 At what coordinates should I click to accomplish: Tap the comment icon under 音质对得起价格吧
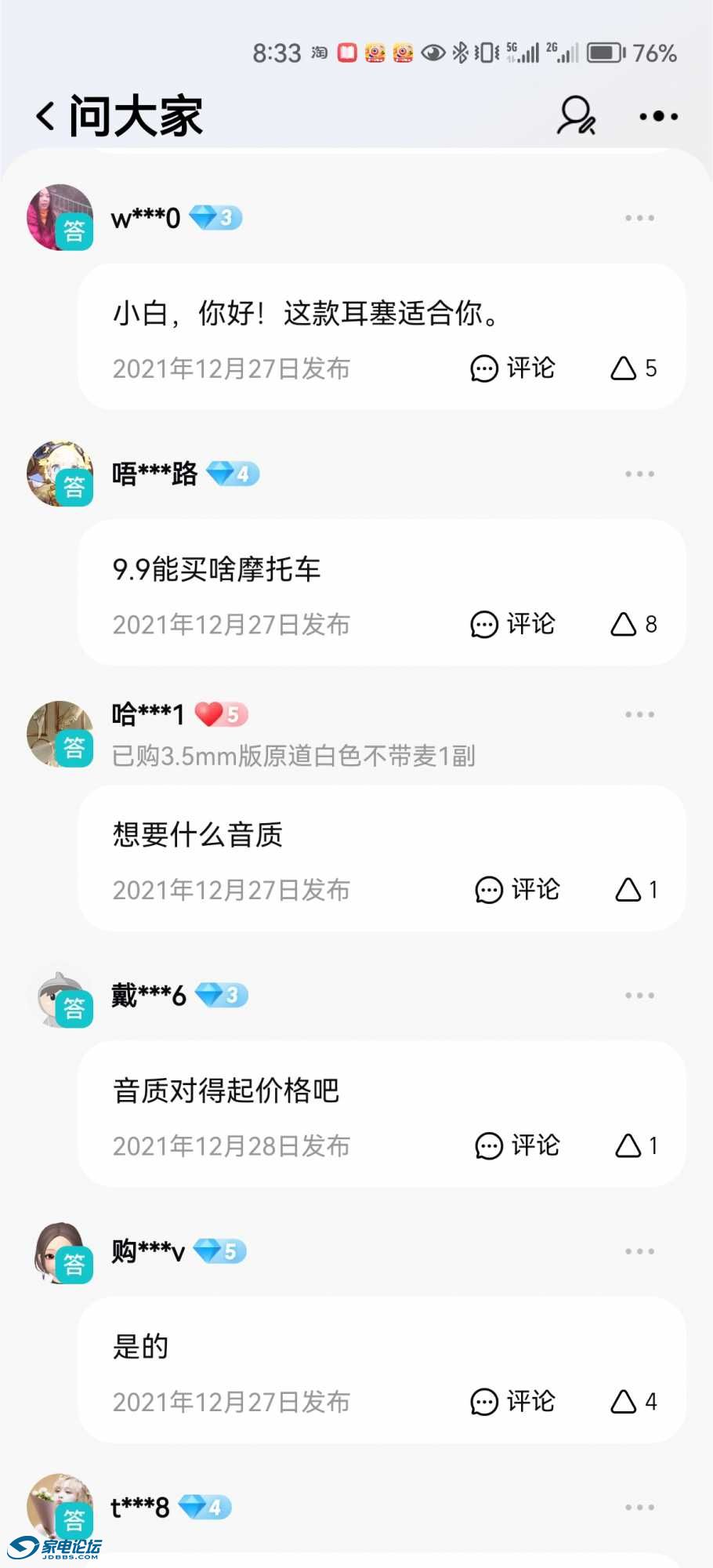pyautogui.click(x=488, y=1145)
